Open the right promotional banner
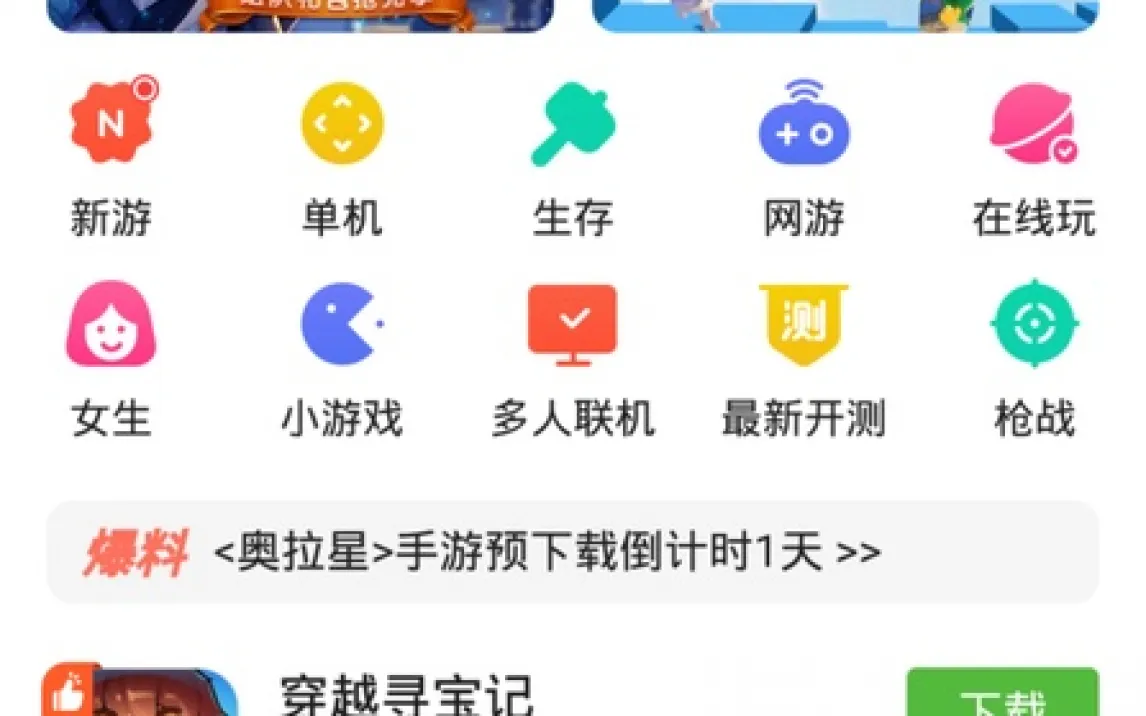 coord(845,14)
